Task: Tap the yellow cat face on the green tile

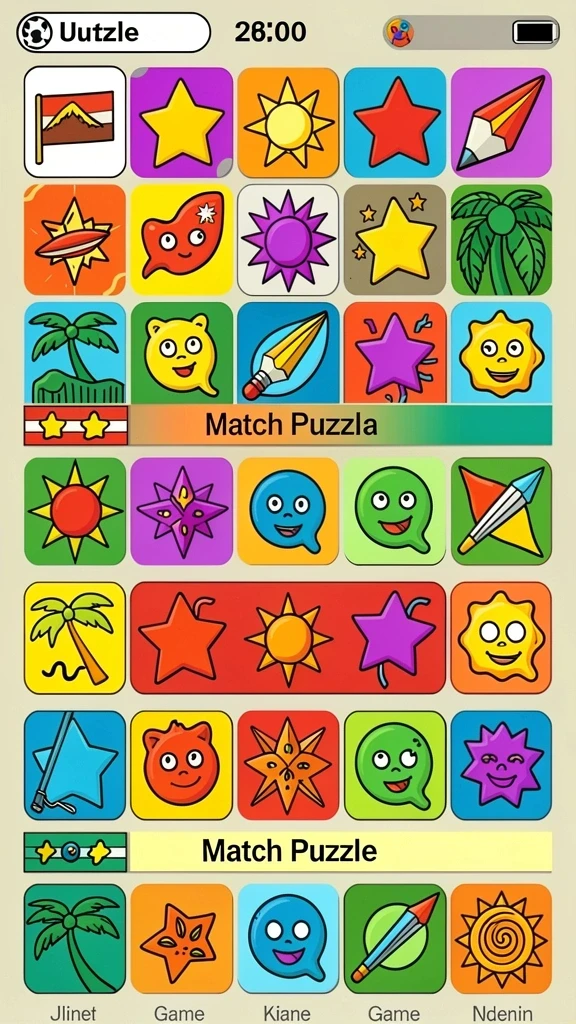Action: 182,352
